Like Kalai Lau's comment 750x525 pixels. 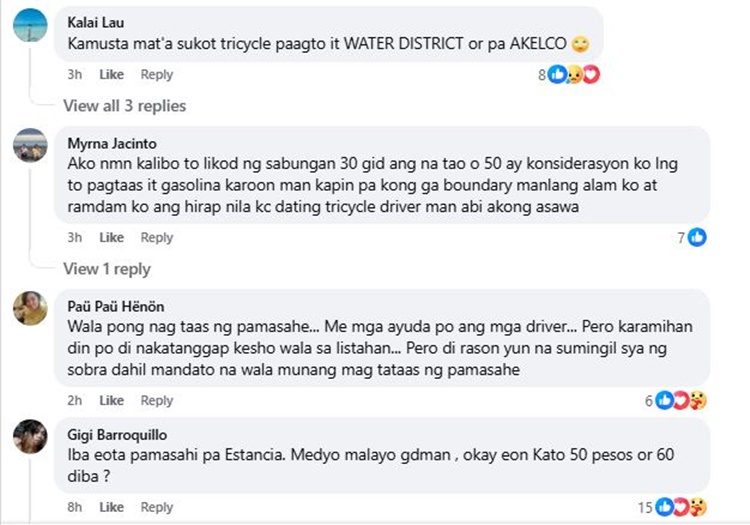click(x=111, y=75)
